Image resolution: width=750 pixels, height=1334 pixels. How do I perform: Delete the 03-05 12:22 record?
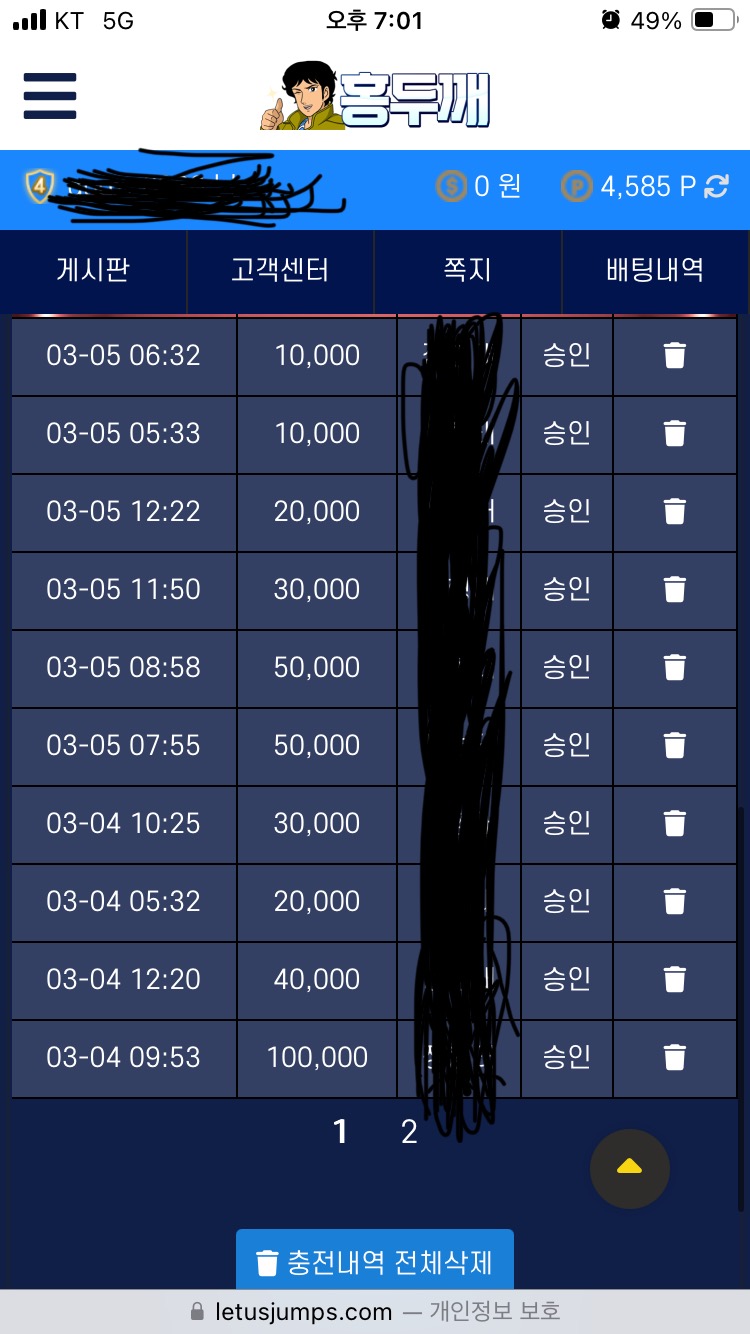675,511
